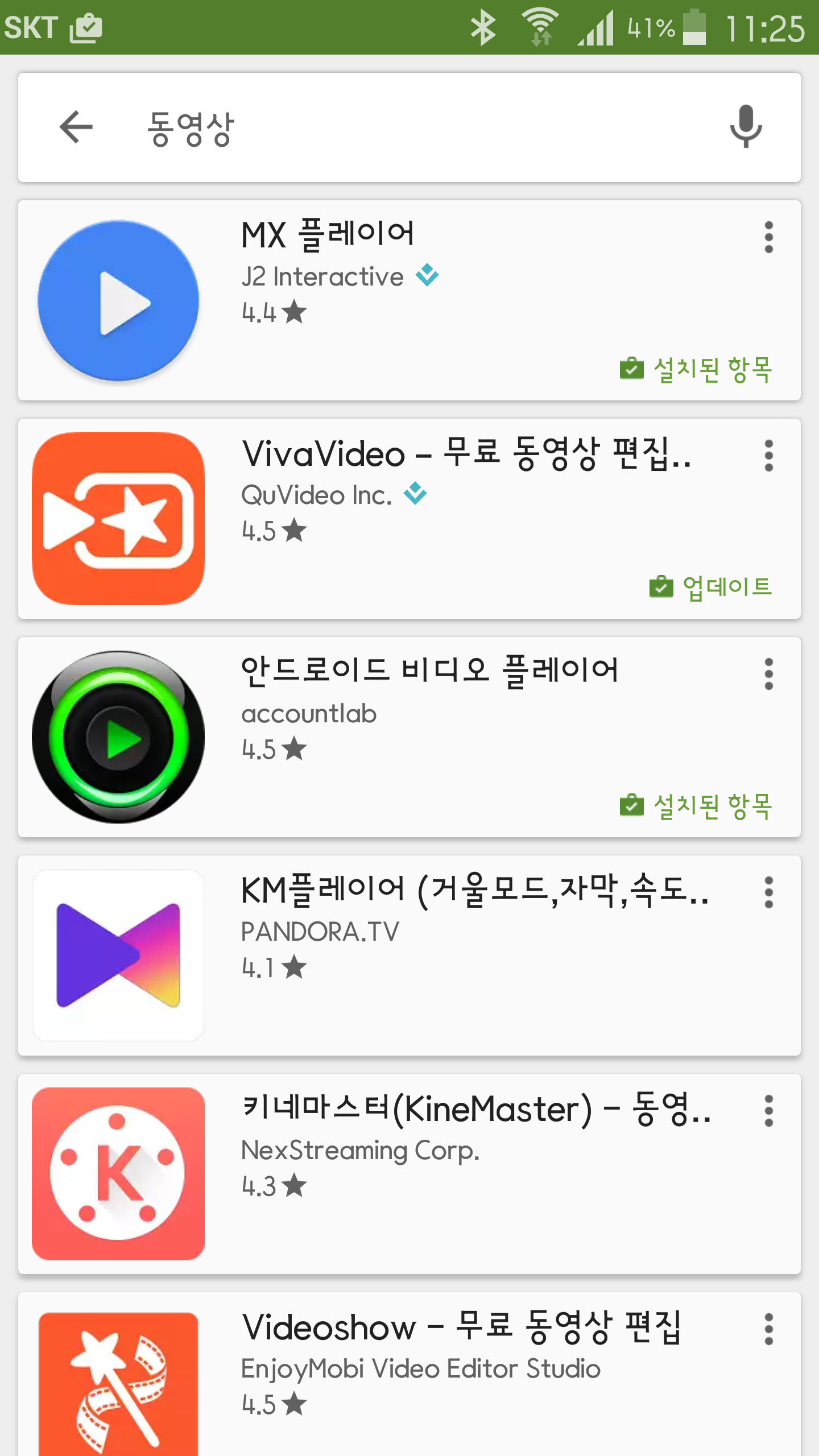Edit the search query 동영상

pos(398,129)
